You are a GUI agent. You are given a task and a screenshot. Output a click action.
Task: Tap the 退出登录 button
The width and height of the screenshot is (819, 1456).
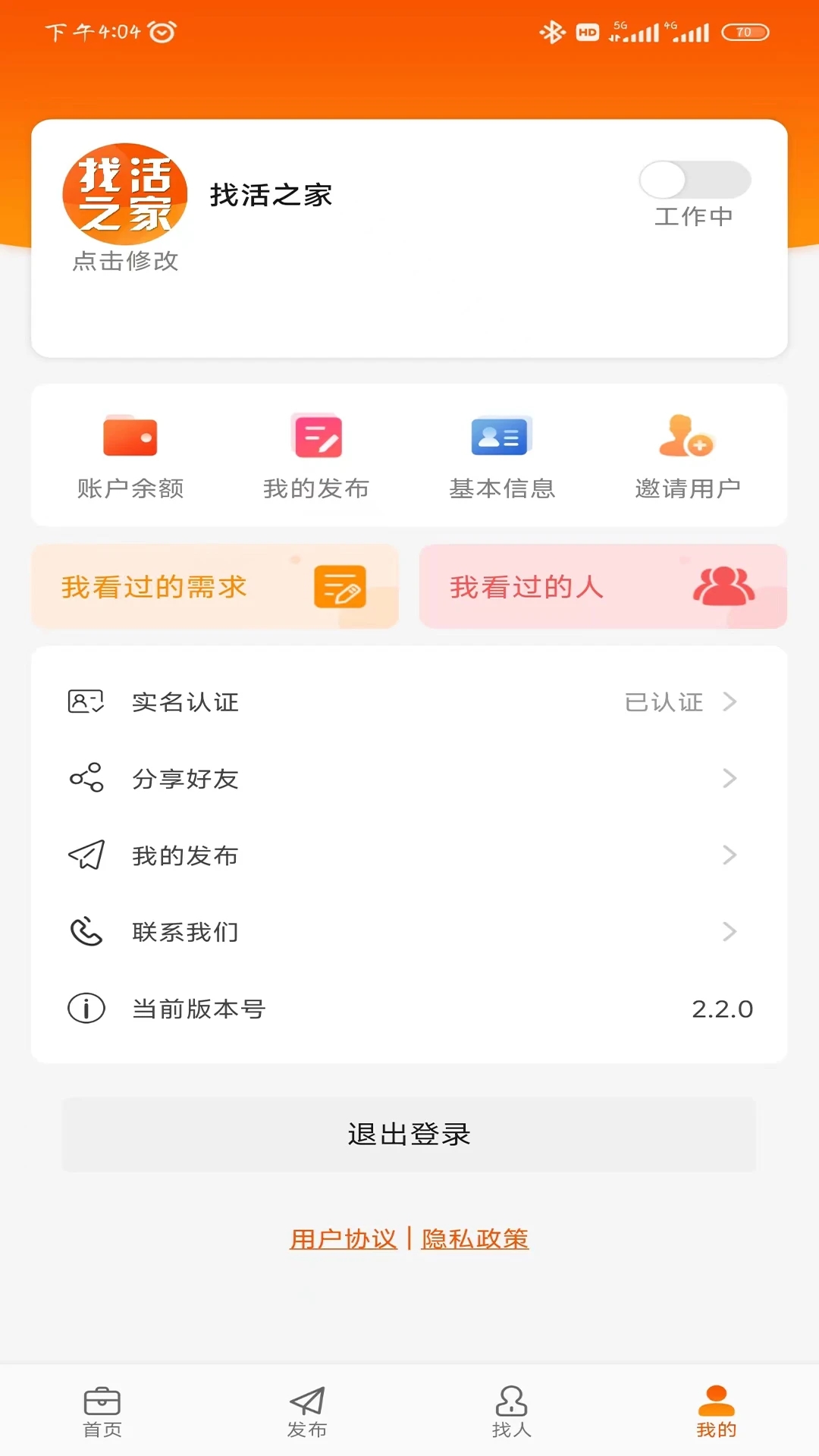[409, 1135]
